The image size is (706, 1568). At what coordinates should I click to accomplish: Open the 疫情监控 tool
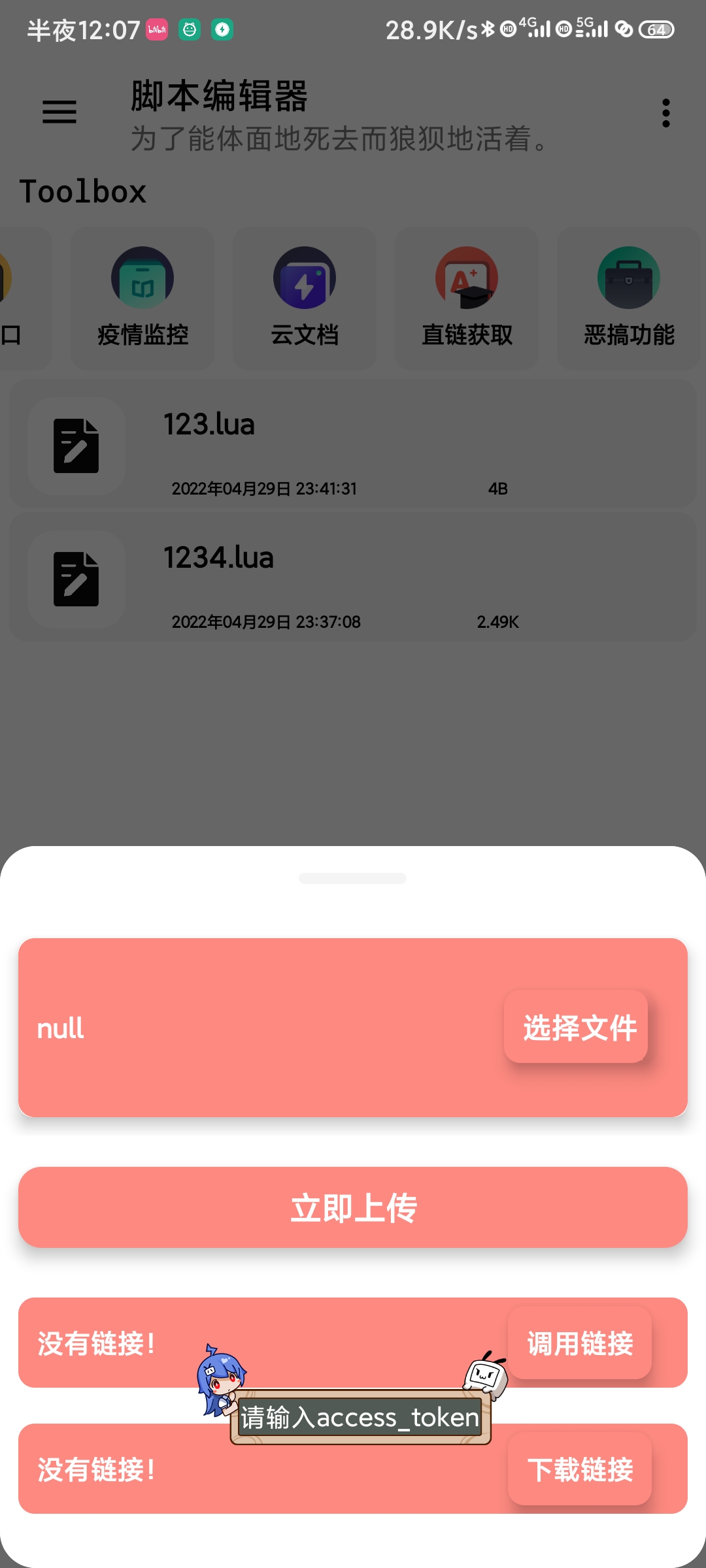click(143, 298)
